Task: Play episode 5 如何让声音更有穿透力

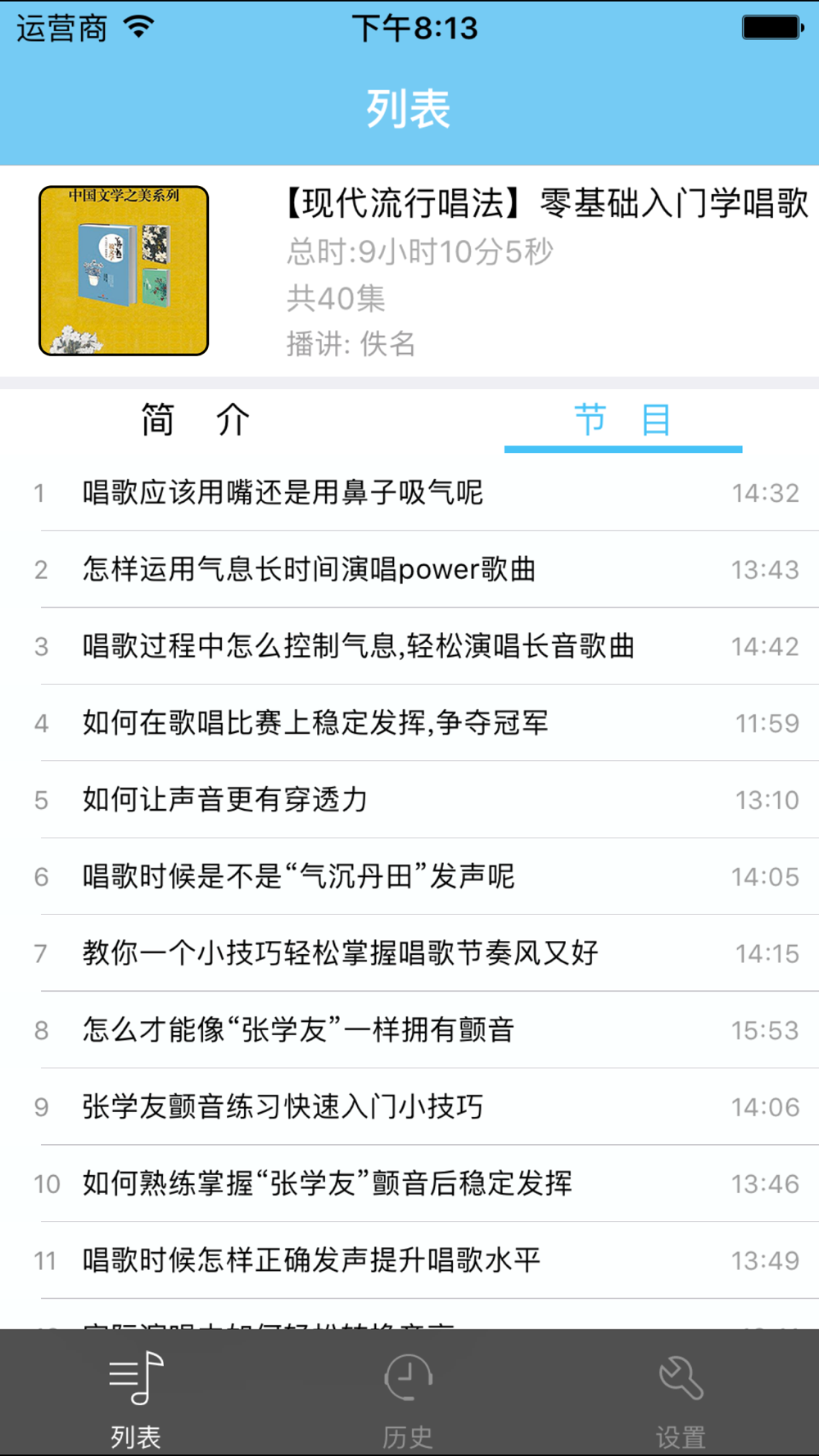Action: (x=409, y=800)
